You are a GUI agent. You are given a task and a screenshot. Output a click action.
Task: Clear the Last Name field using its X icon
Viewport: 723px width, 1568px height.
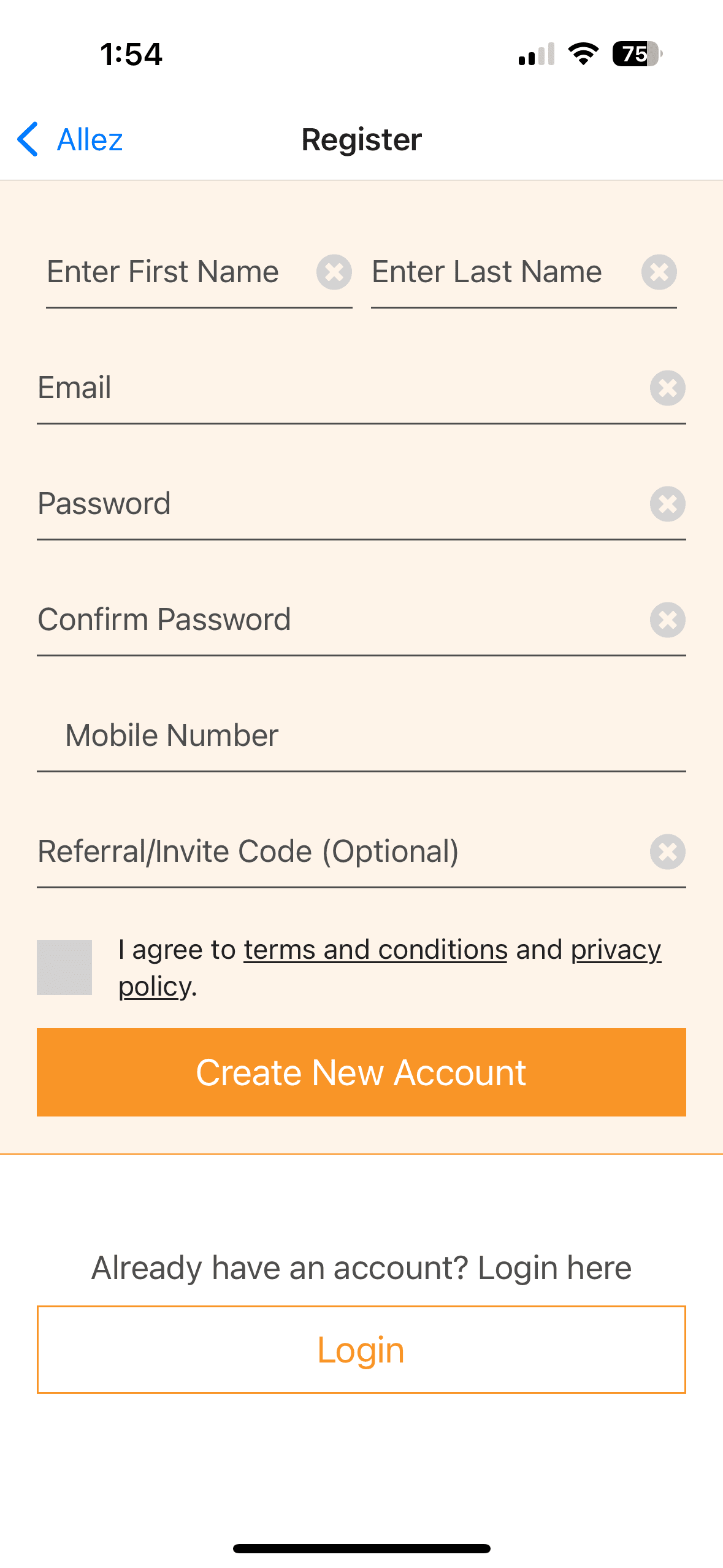(659, 272)
